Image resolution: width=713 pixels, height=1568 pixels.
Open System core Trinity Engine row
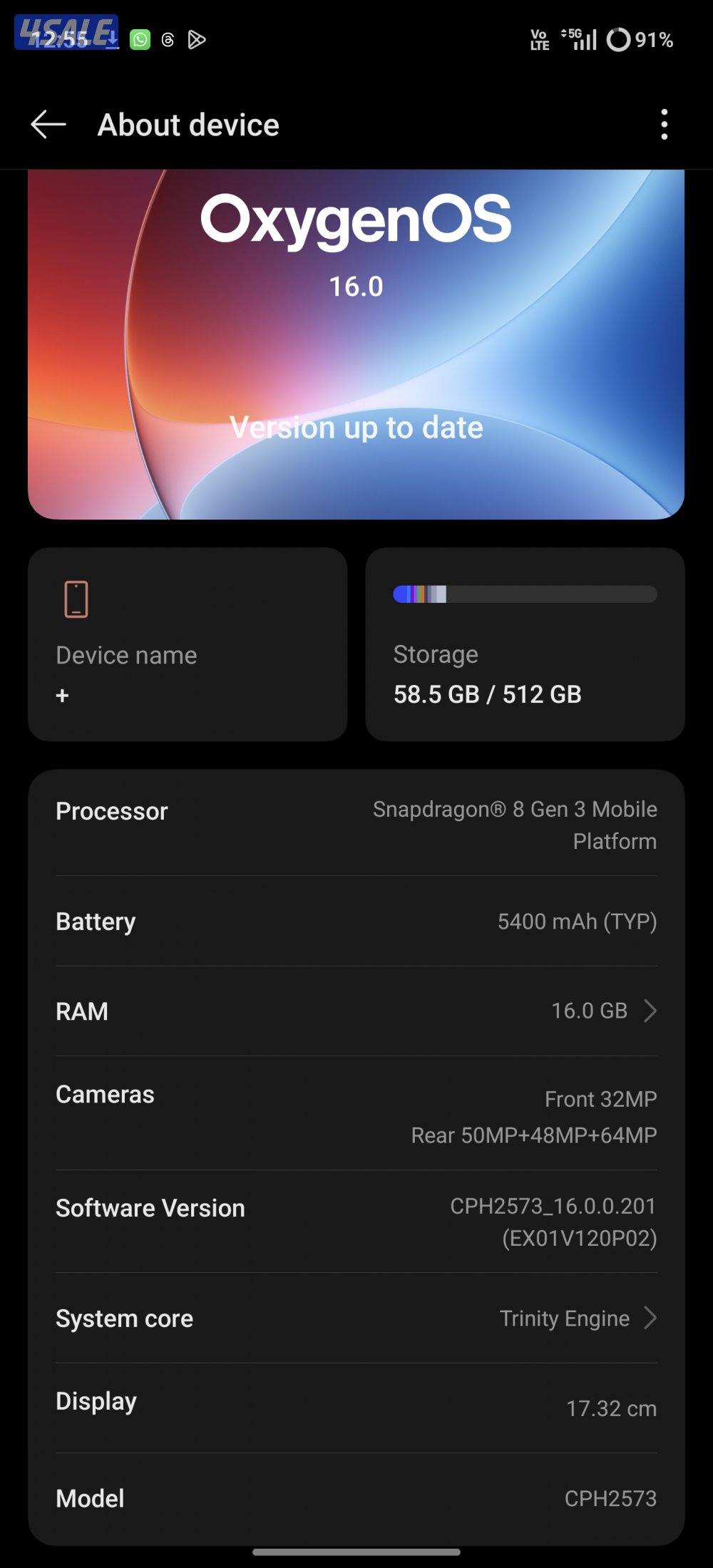pyautogui.click(x=356, y=1318)
